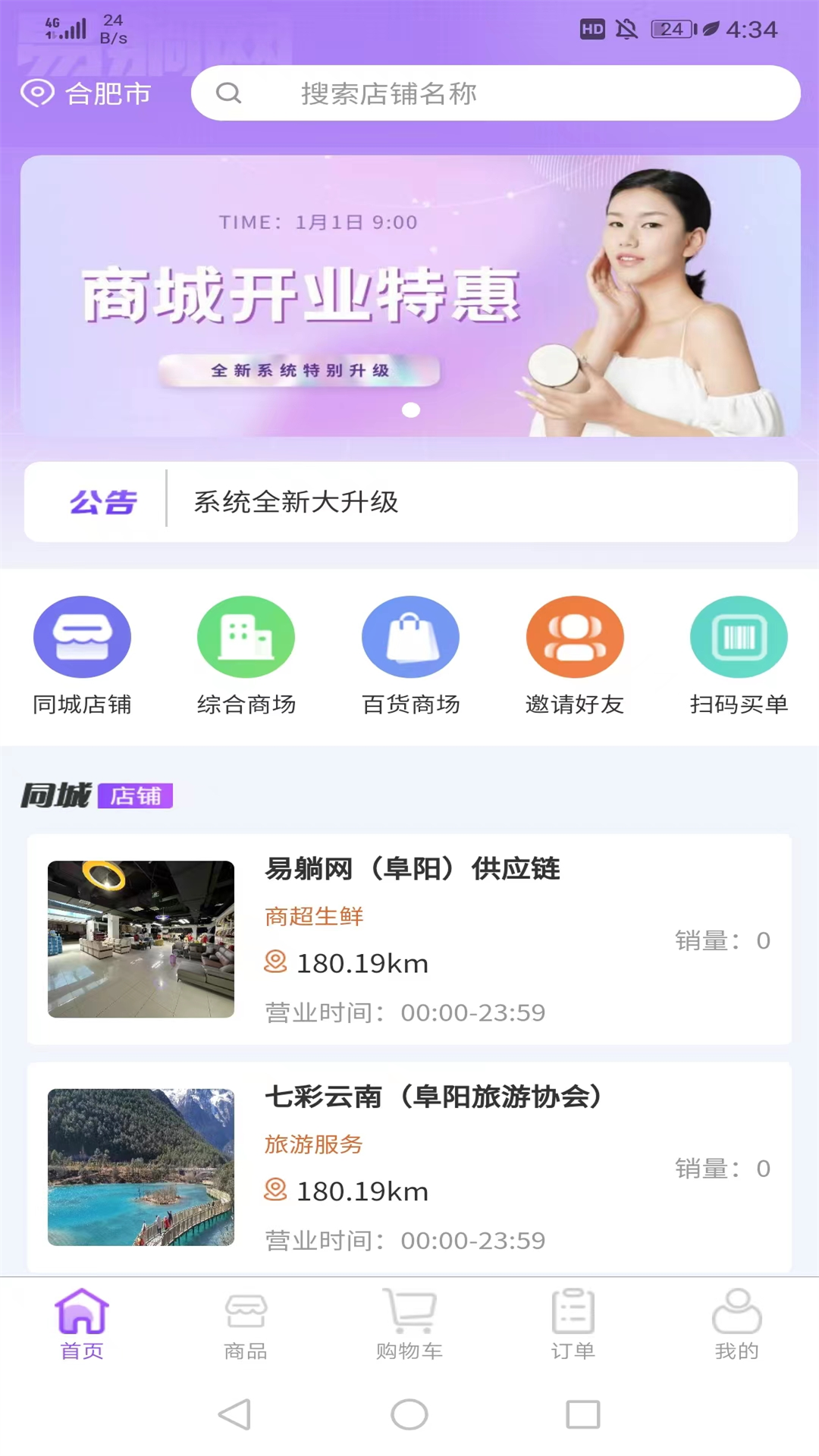Viewport: 819px width, 1456px height.
Task: Click the banner promo image
Action: point(409,296)
